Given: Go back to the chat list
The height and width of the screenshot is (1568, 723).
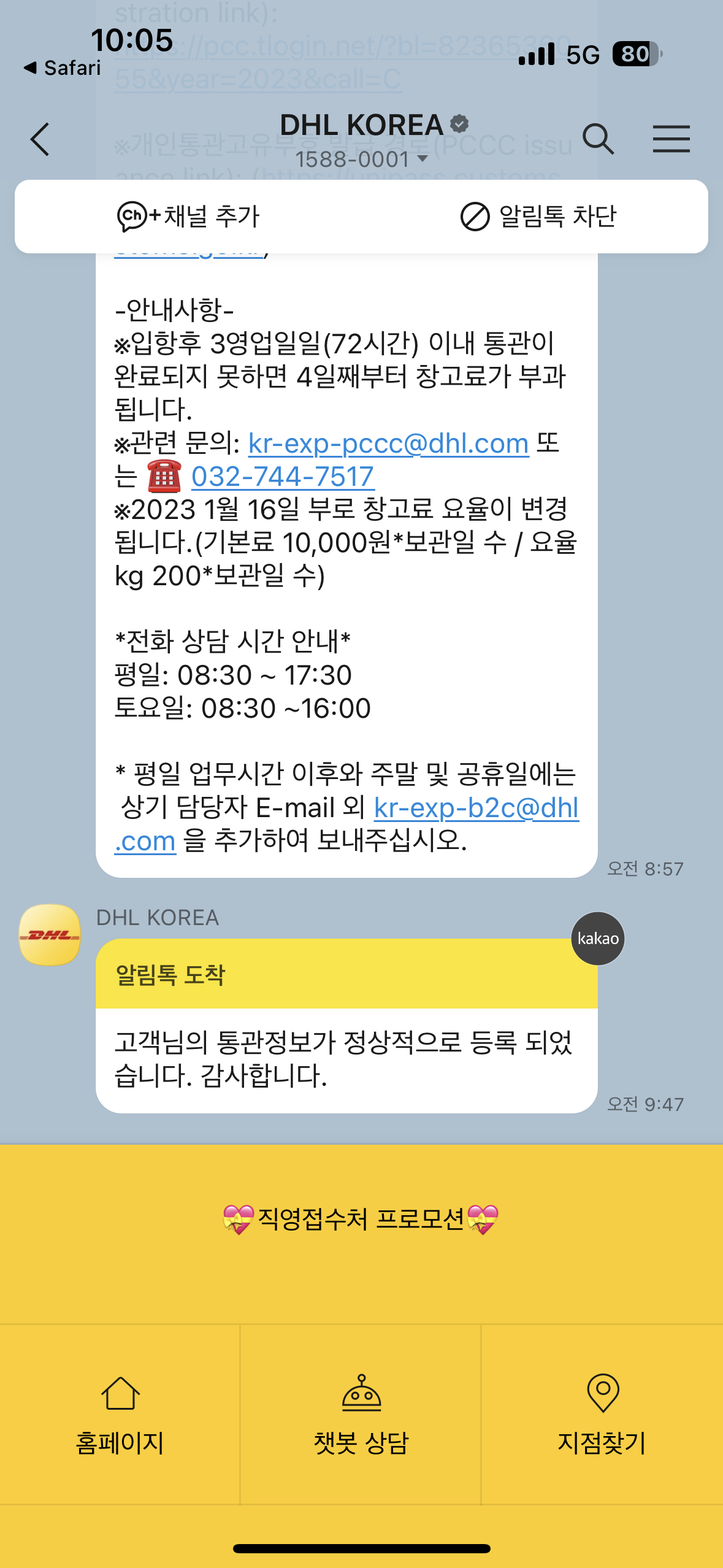Looking at the screenshot, I should click(x=40, y=139).
